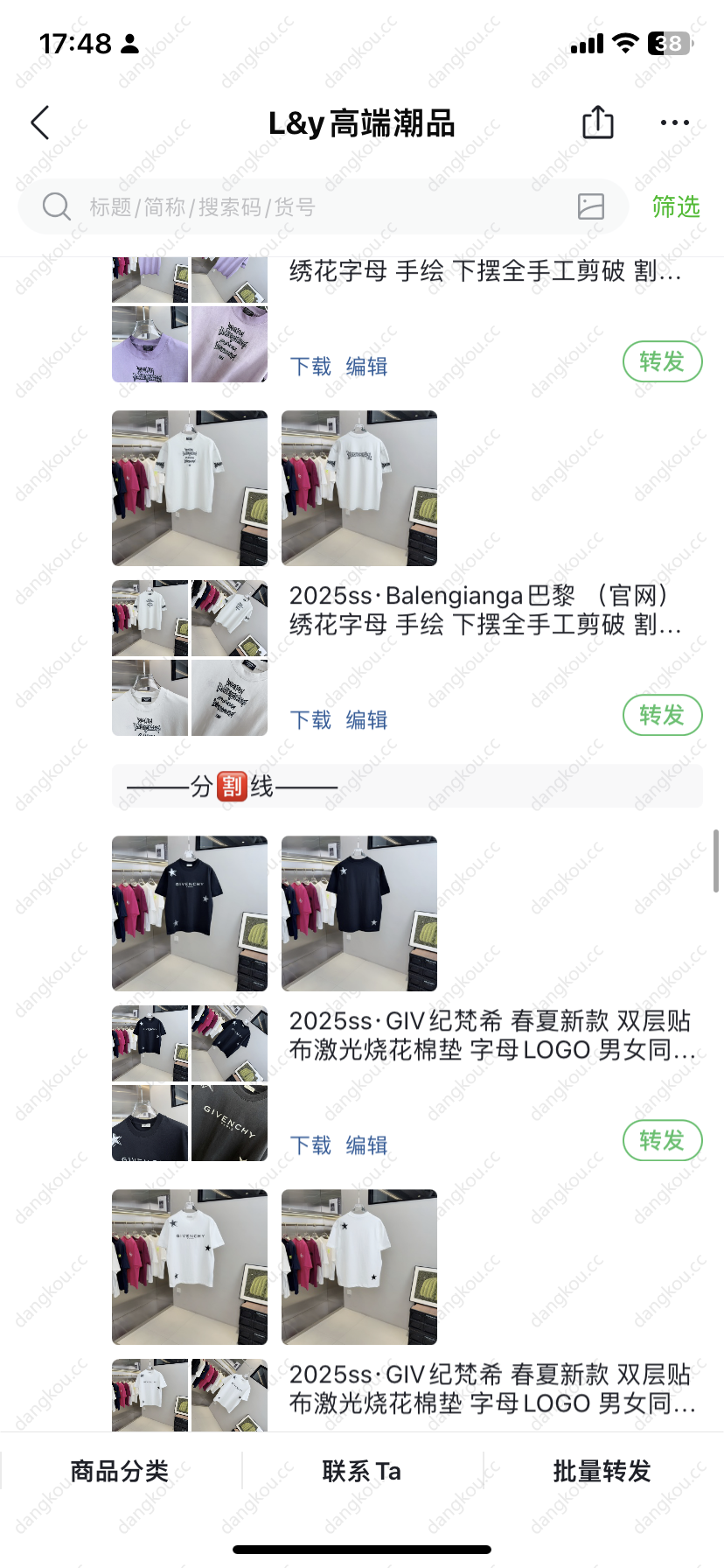Open the three-dot overflow menu
Screen dimensions: 724x1568
(x=674, y=122)
